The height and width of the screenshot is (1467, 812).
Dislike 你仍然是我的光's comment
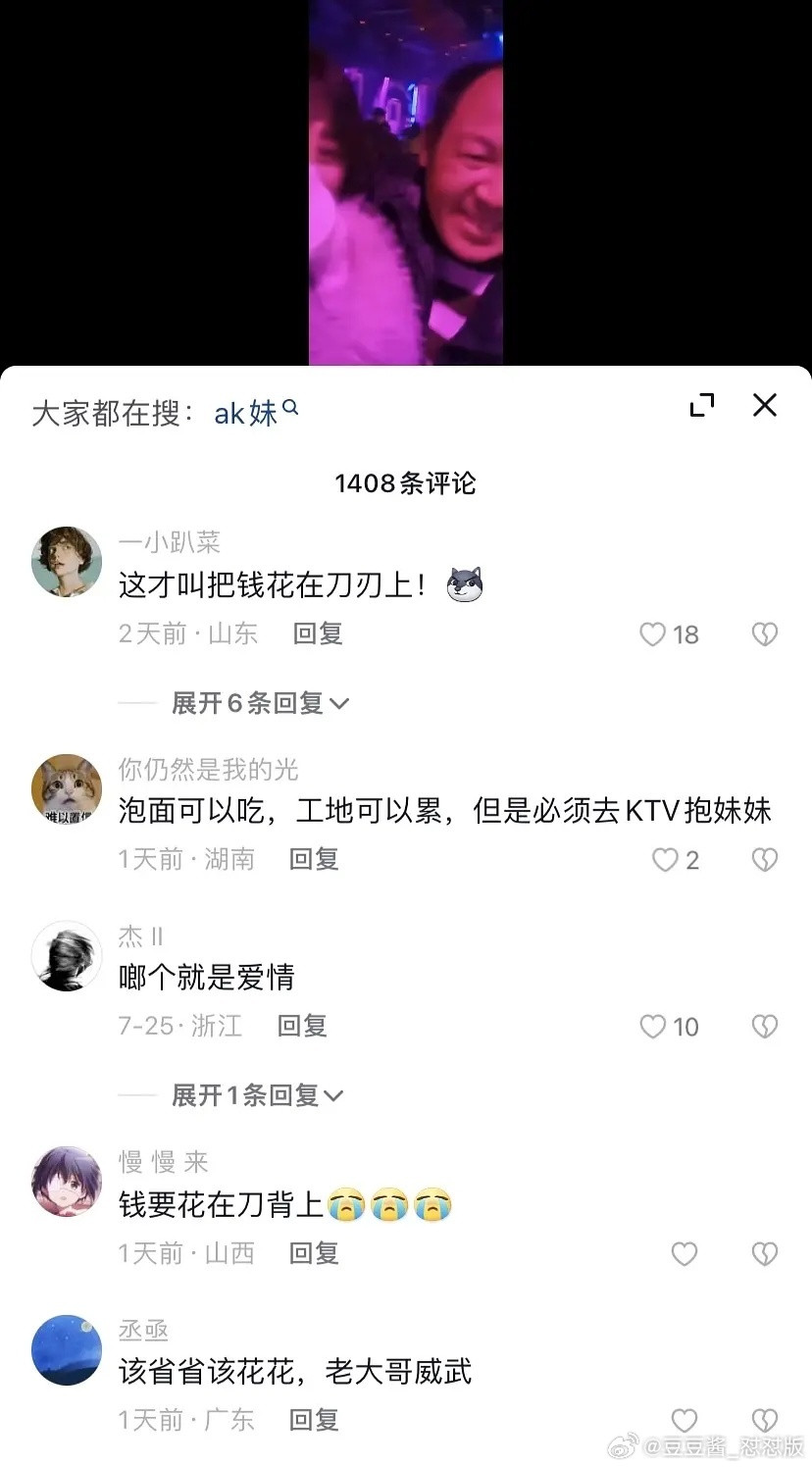tap(764, 860)
